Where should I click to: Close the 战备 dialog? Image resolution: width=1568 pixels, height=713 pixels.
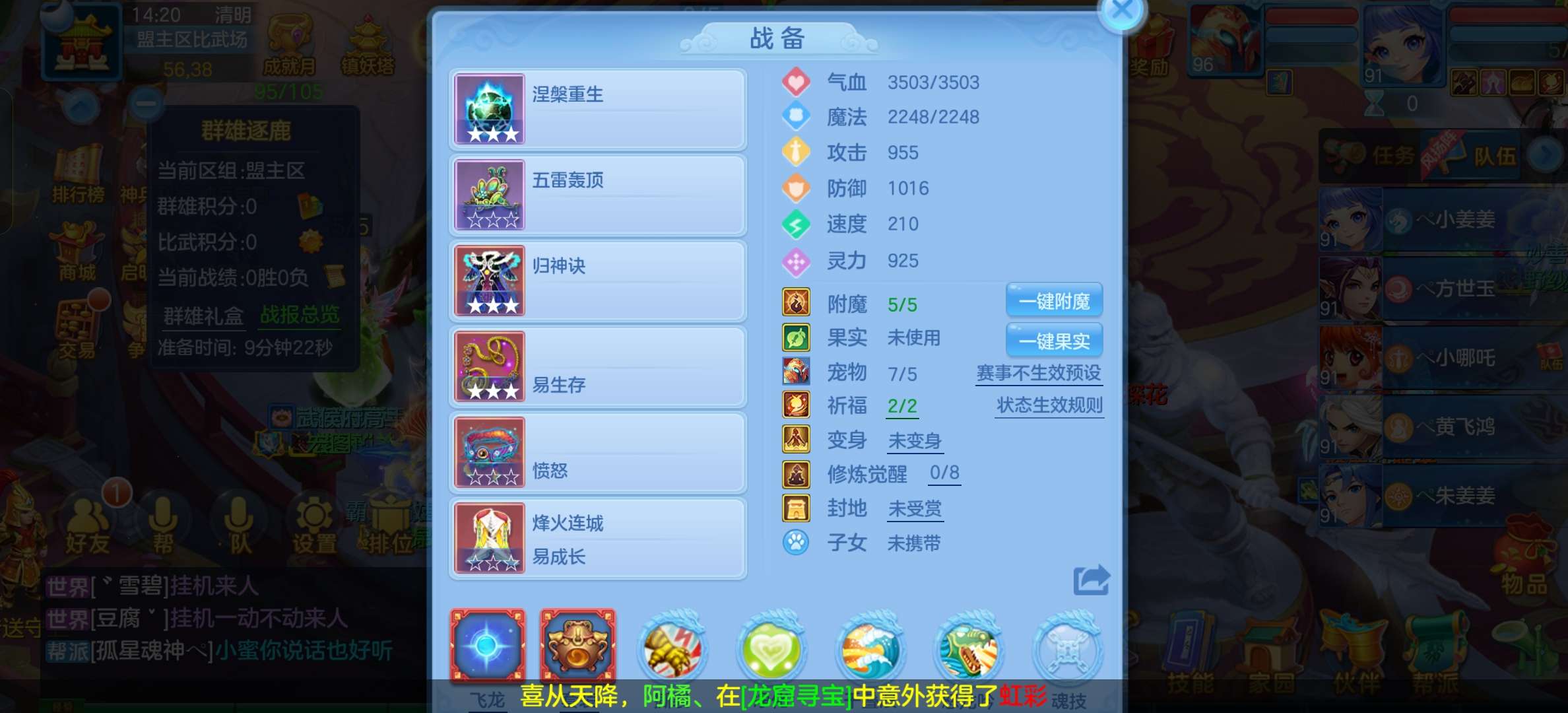point(1121,11)
